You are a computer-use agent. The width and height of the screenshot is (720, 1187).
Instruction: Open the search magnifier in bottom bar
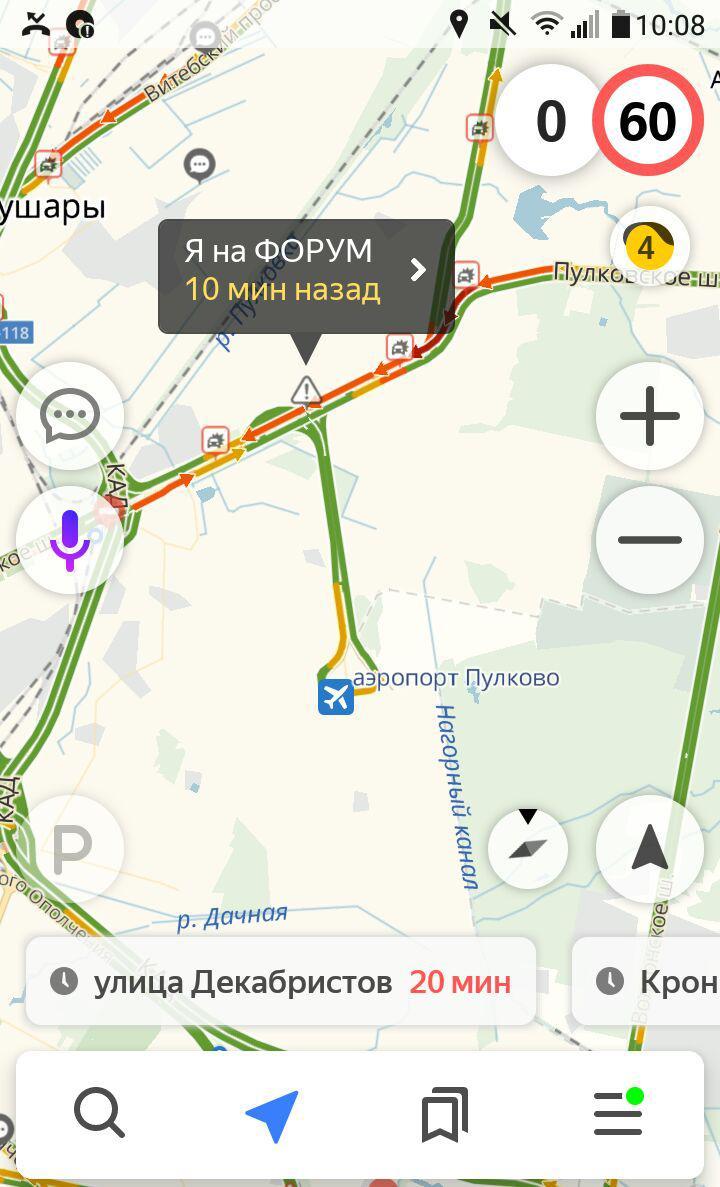click(99, 1112)
